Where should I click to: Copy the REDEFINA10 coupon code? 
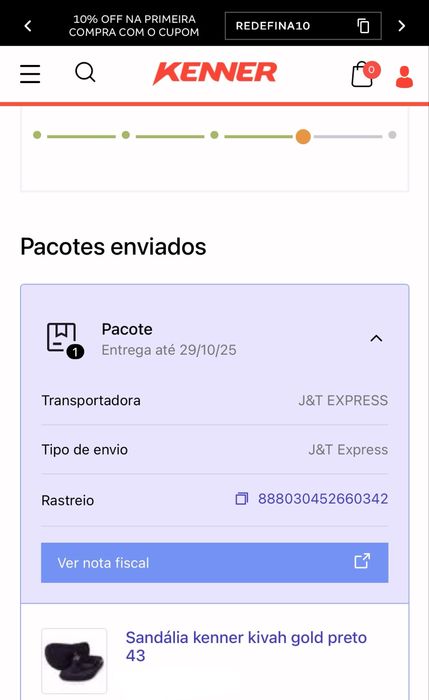tap(364, 26)
